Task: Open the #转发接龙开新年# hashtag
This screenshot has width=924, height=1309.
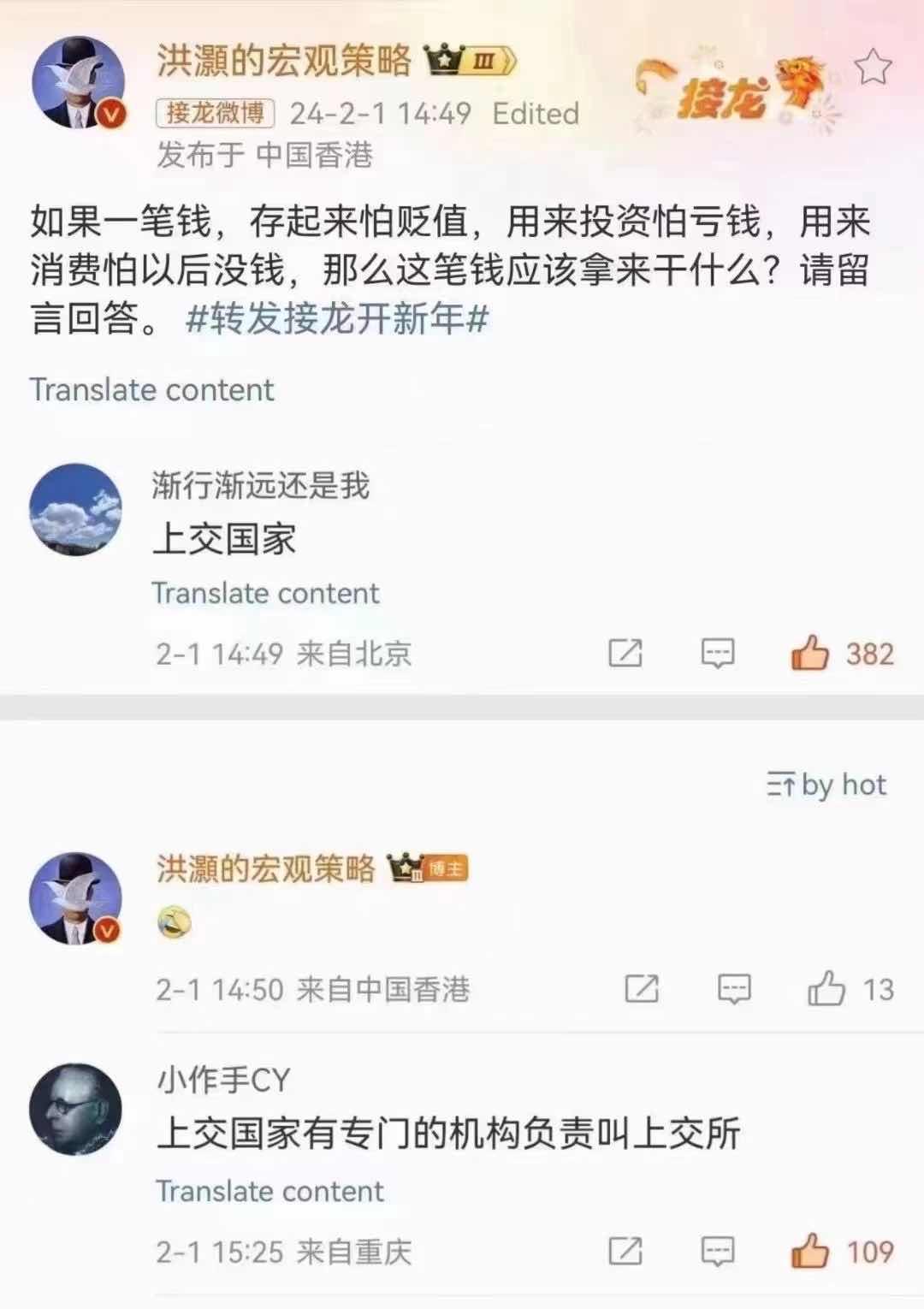Action: 337,318
